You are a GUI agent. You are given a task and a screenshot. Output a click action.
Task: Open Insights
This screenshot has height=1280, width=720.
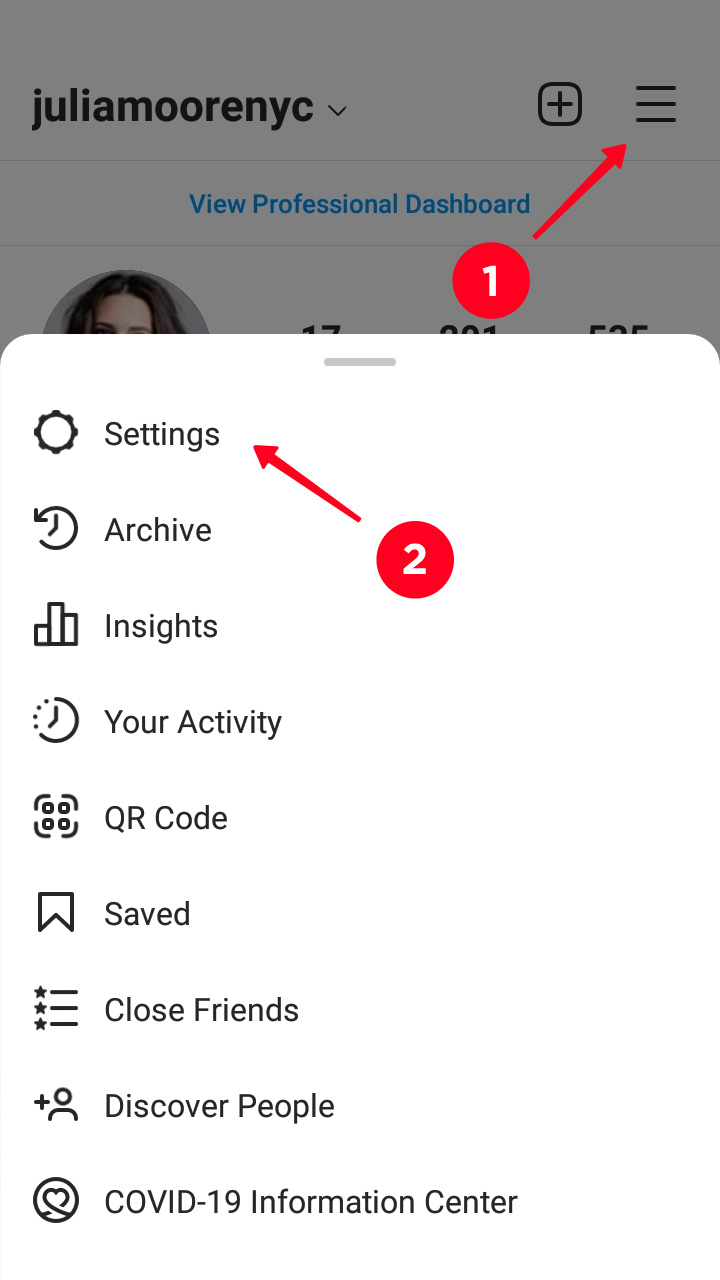tap(160, 626)
